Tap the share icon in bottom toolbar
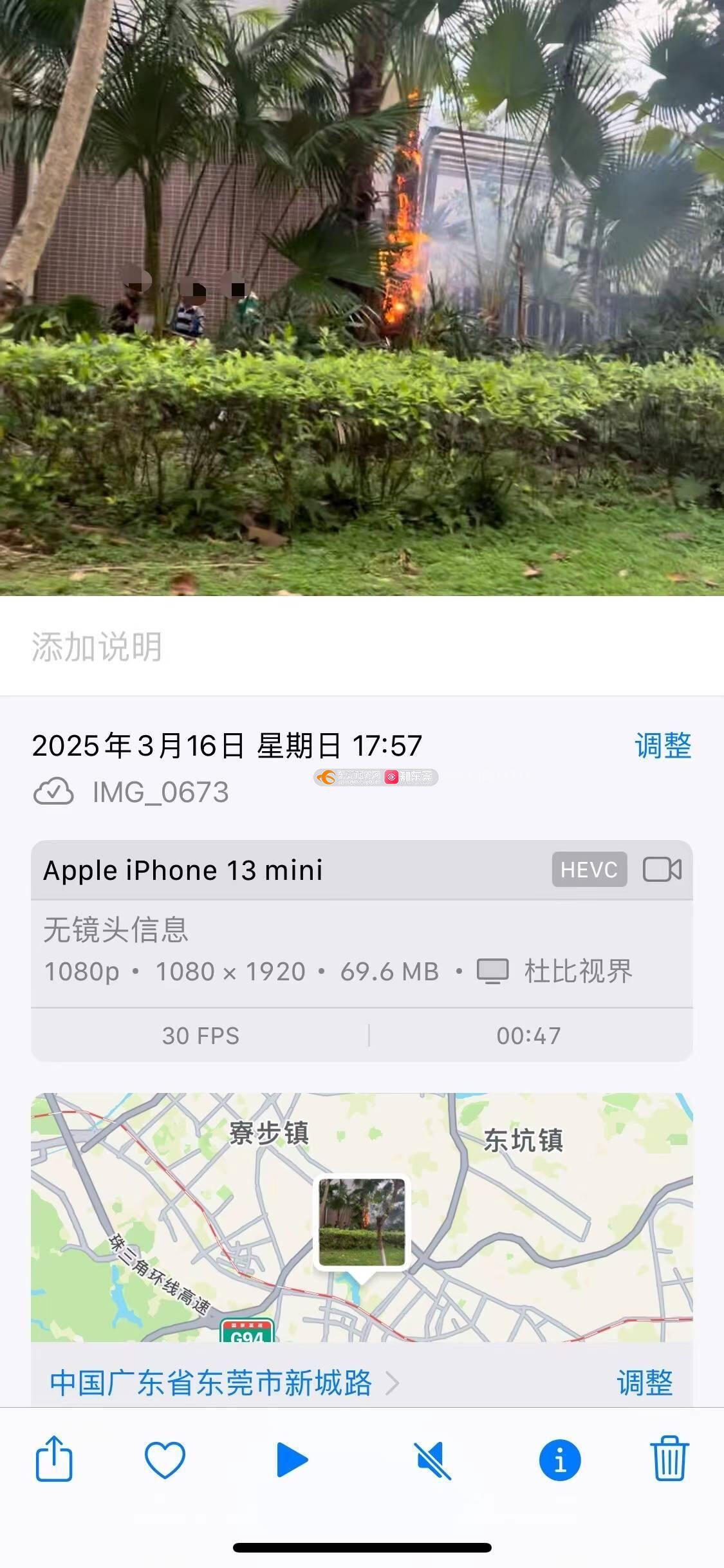Viewport: 724px width, 1568px height. tap(53, 1459)
